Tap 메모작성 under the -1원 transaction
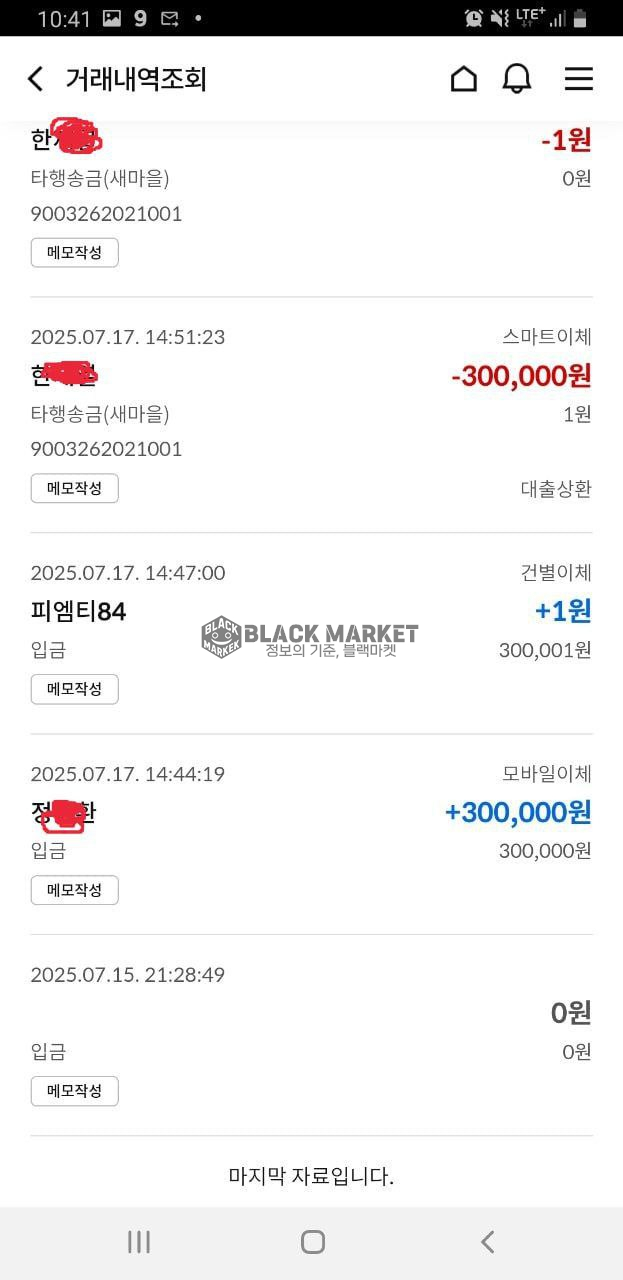Image resolution: width=623 pixels, height=1280 pixels. click(x=74, y=253)
